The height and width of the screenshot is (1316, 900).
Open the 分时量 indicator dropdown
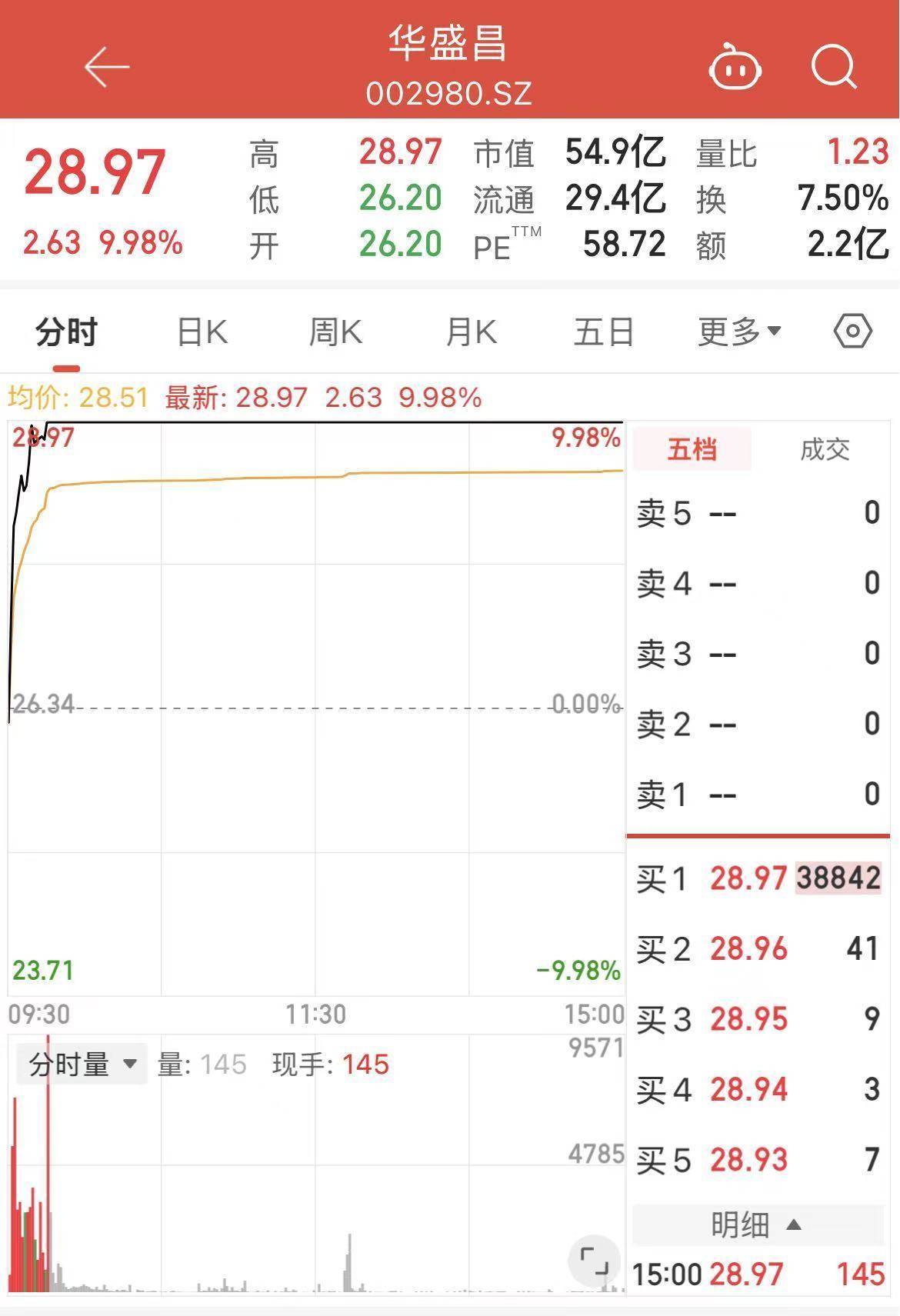pyautogui.click(x=82, y=1064)
